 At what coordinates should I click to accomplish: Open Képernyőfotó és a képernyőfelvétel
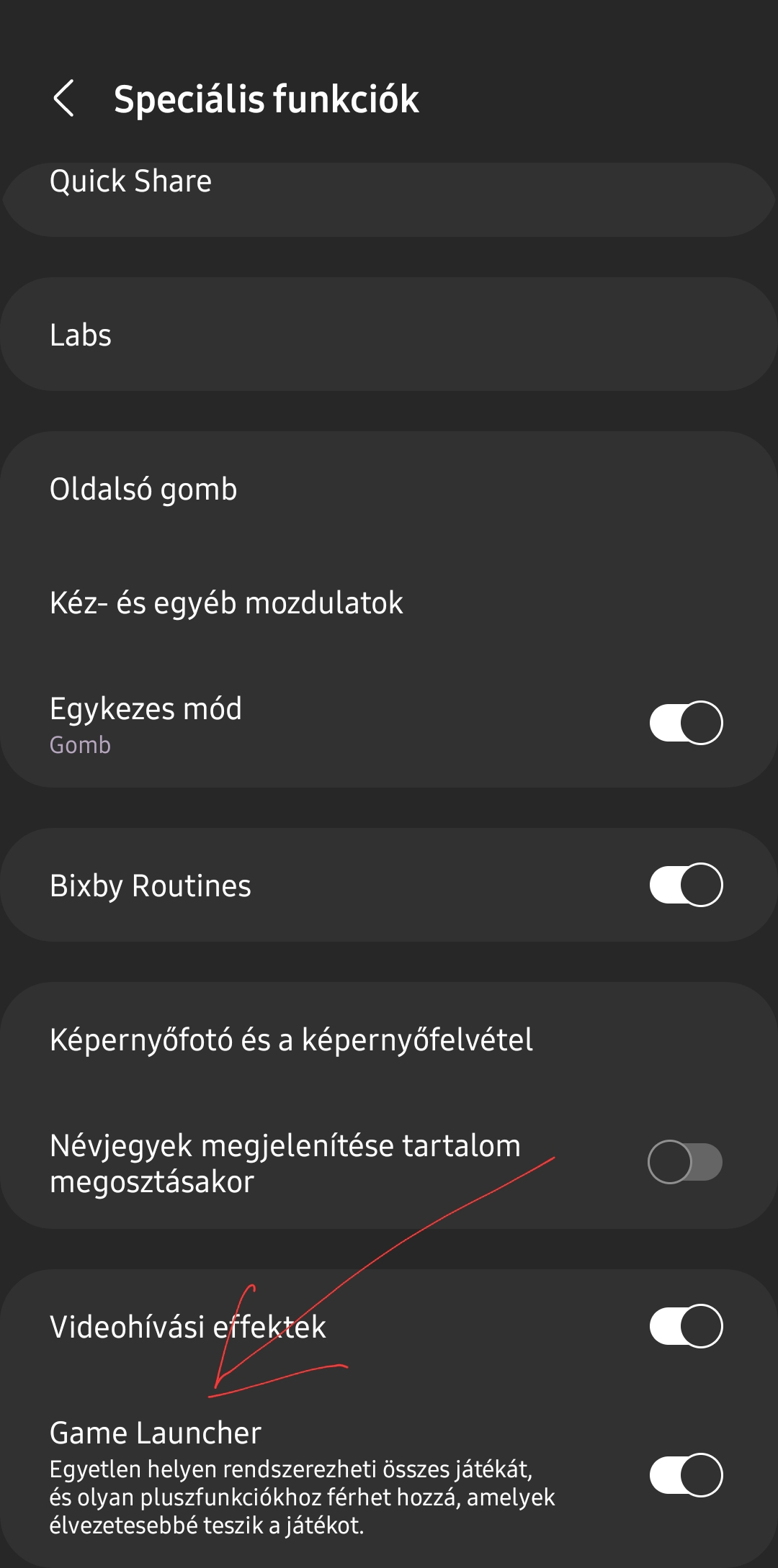389,1039
